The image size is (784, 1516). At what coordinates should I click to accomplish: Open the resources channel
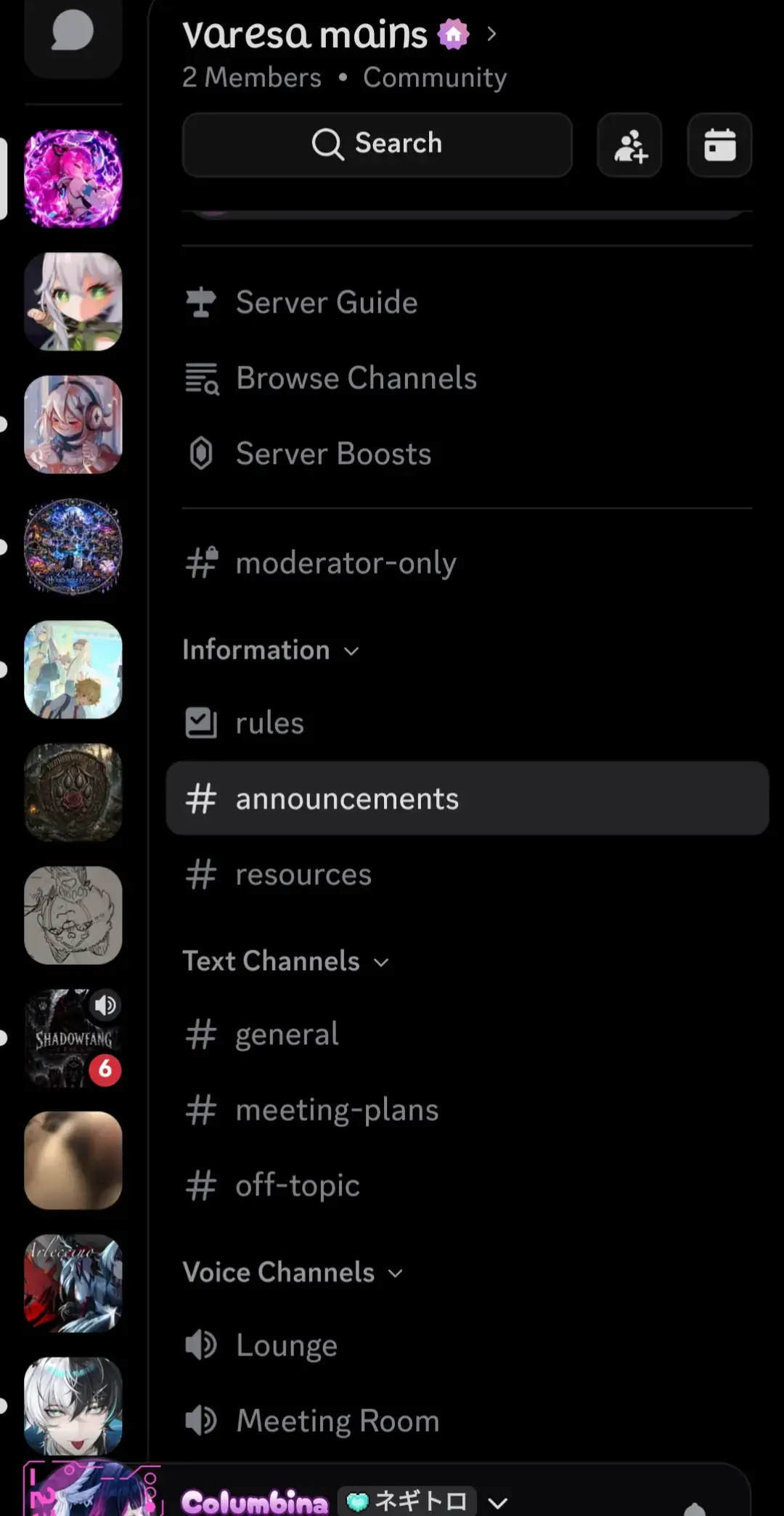point(467,874)
